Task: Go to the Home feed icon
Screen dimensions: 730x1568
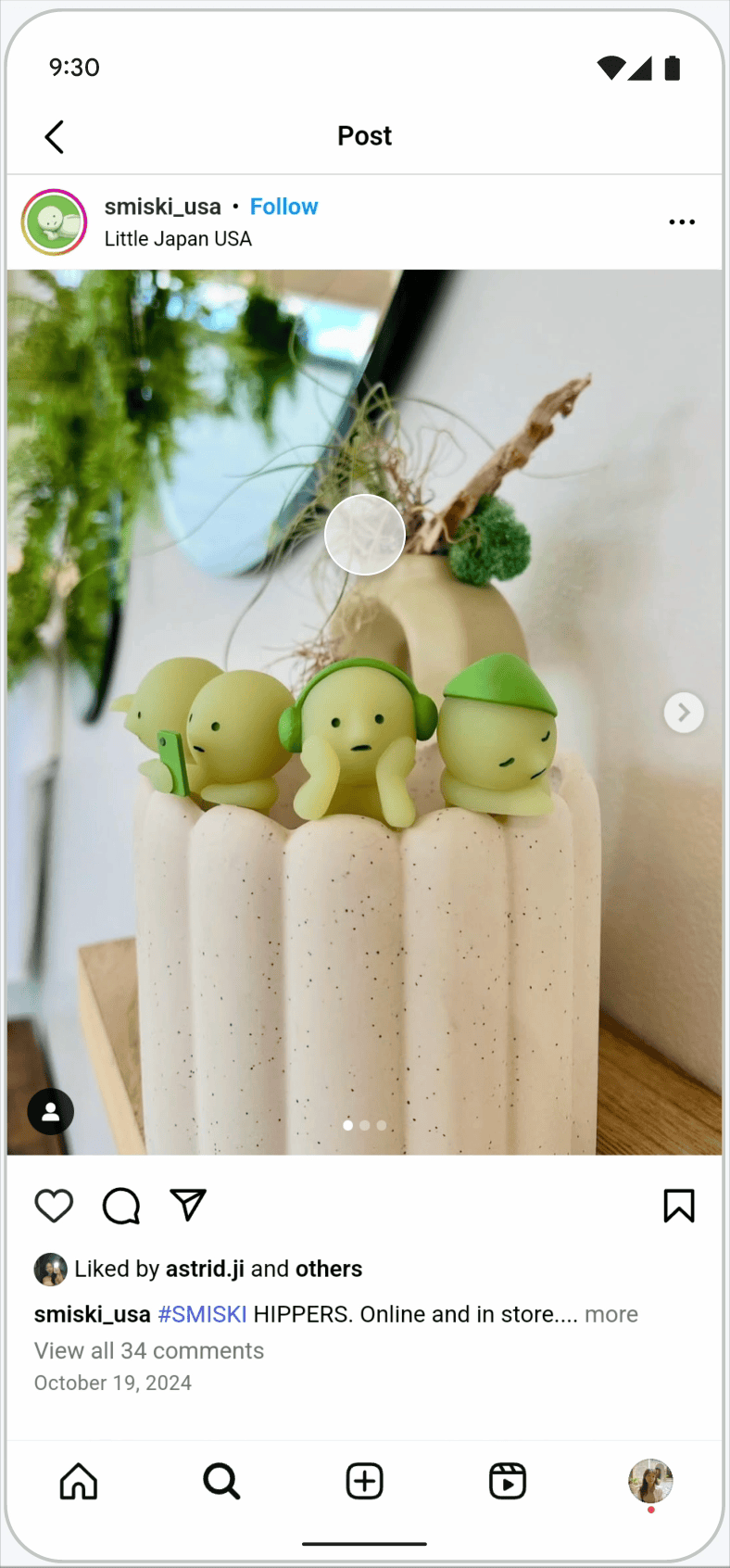Action: tap(79, 1481)
